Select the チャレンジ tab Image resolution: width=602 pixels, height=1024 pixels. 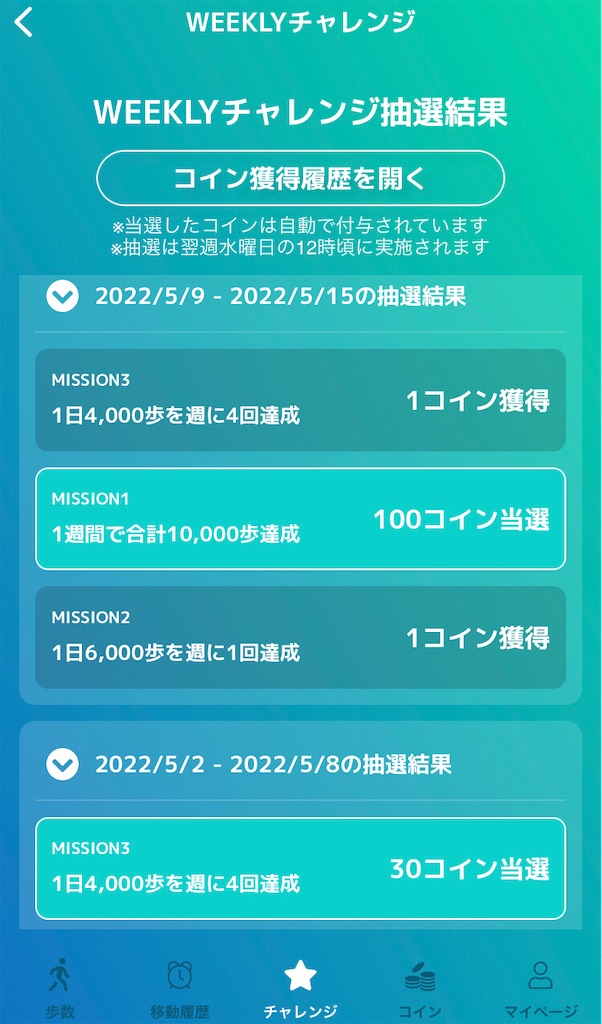[x=300, y=987]
